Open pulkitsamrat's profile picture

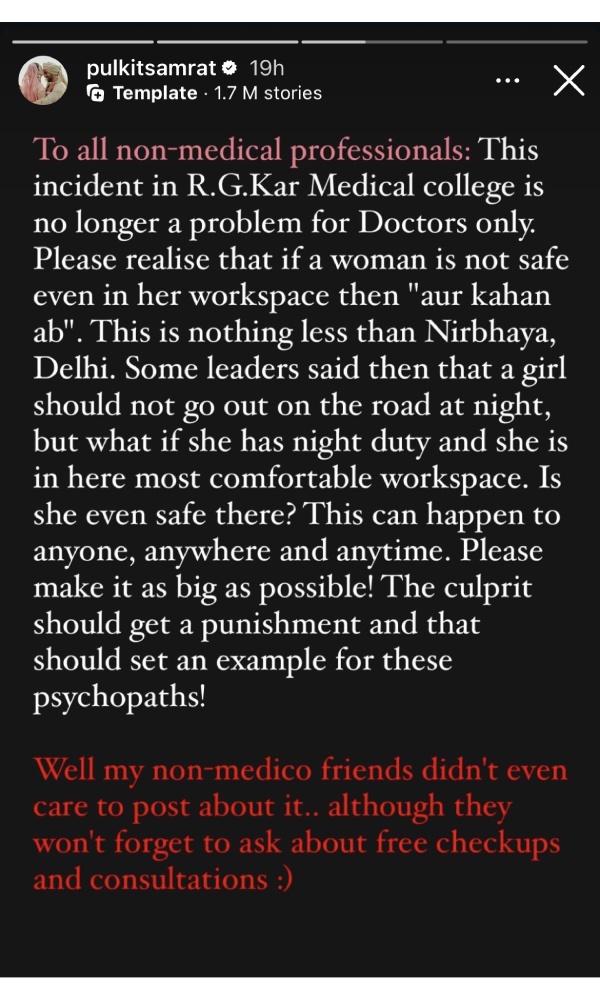(44, 80)
